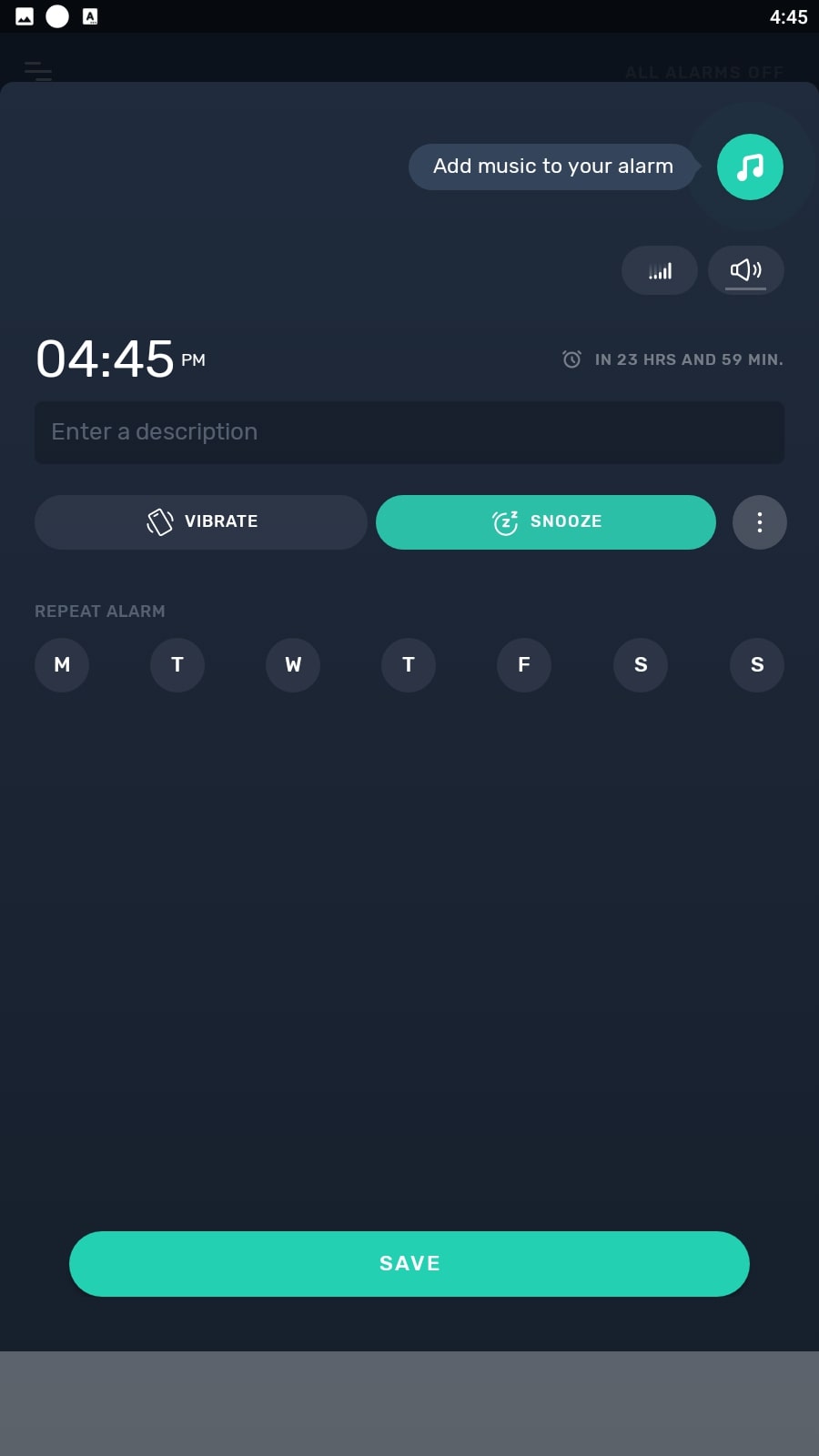Enable the Vibrate option
The height and width of the screenshot is (1456, 819).
[x=201, y=522]
